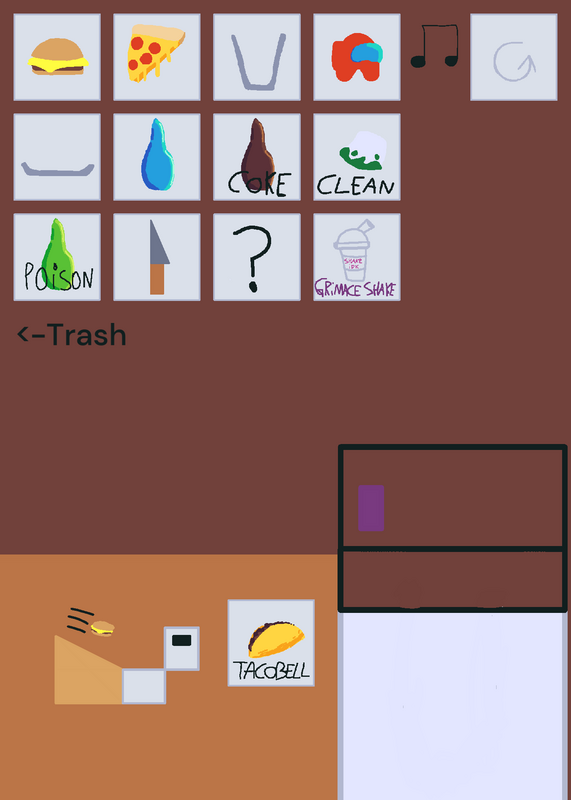The width and height of the screenshot is (571, 800).
Task: Open the question mark tile
Action: coord(257,257)
